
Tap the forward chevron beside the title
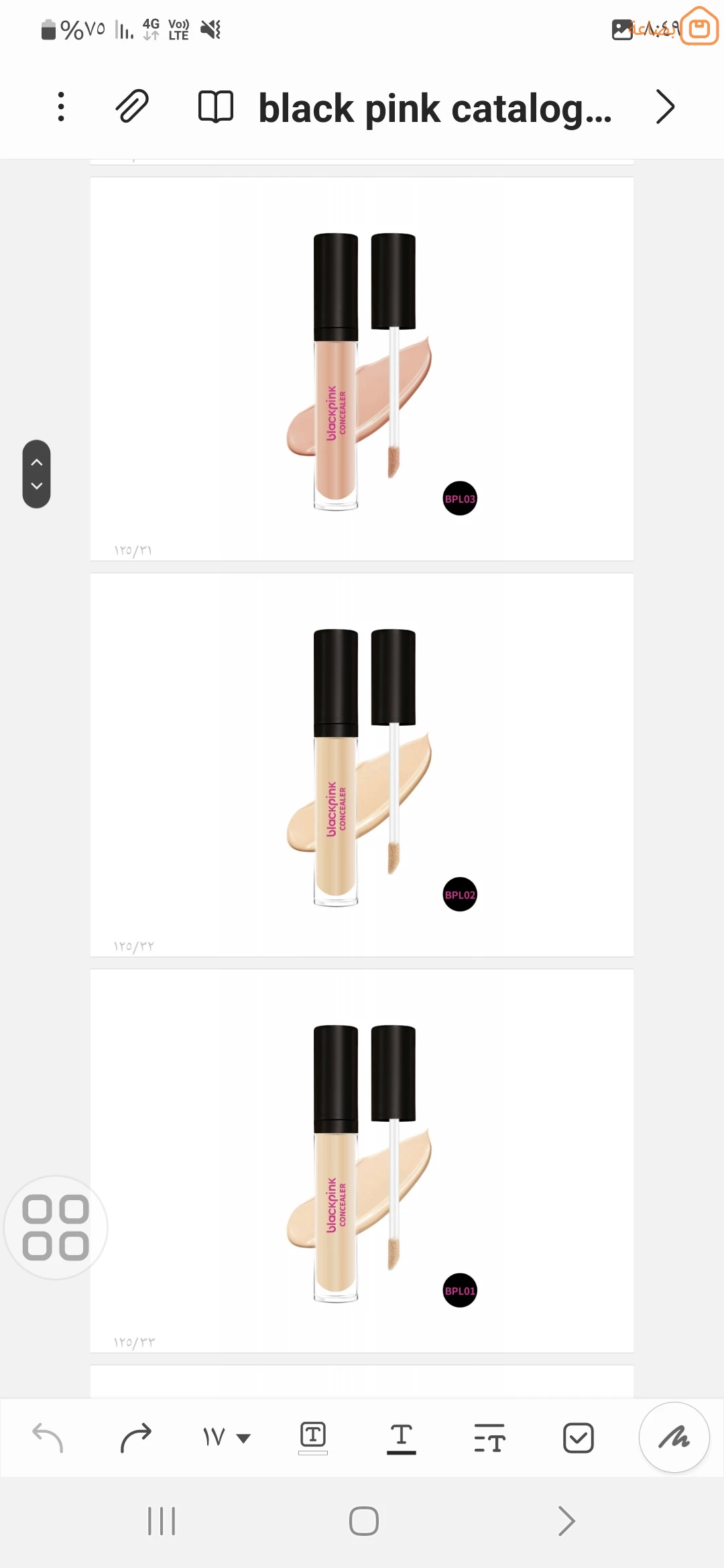(664, 107)
